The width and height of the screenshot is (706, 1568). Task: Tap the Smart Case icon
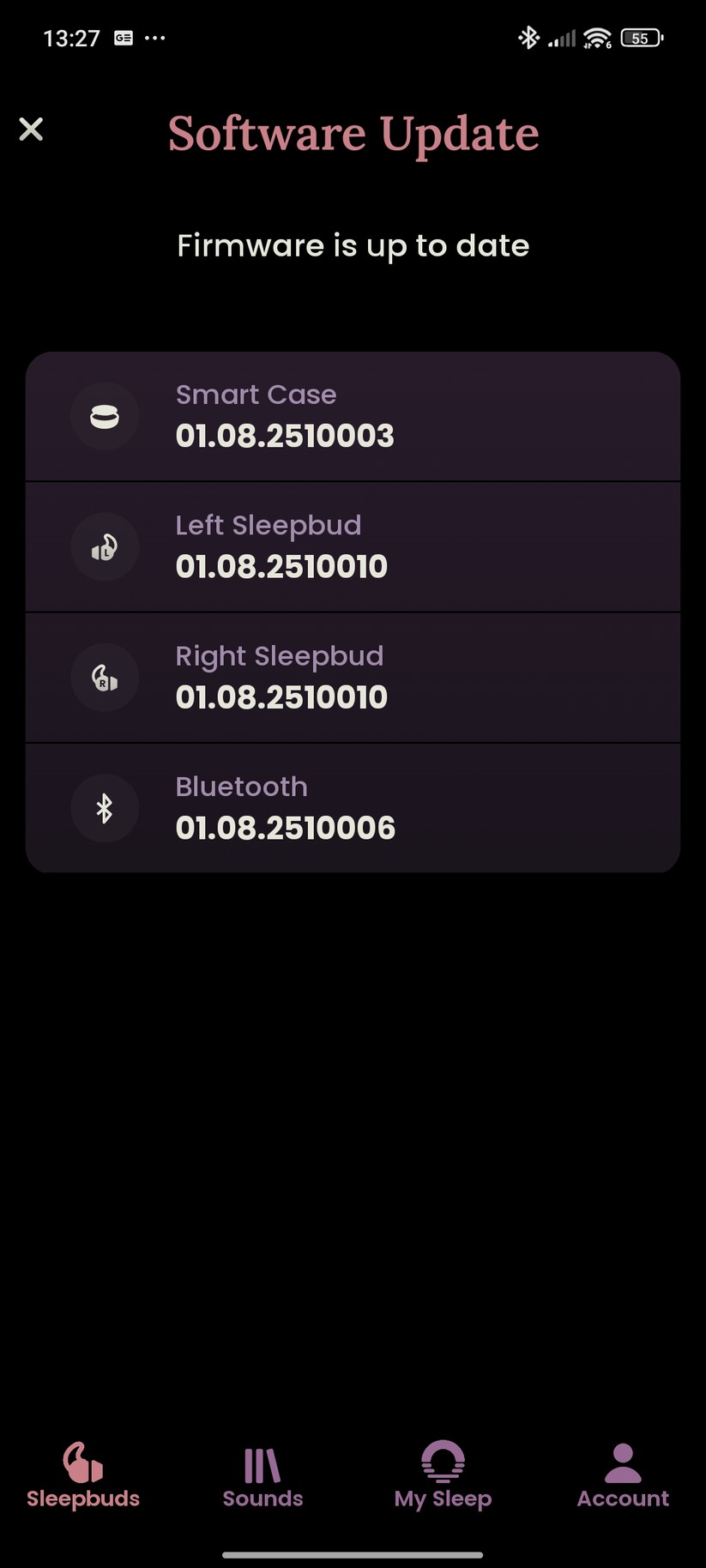pos(105,415)
